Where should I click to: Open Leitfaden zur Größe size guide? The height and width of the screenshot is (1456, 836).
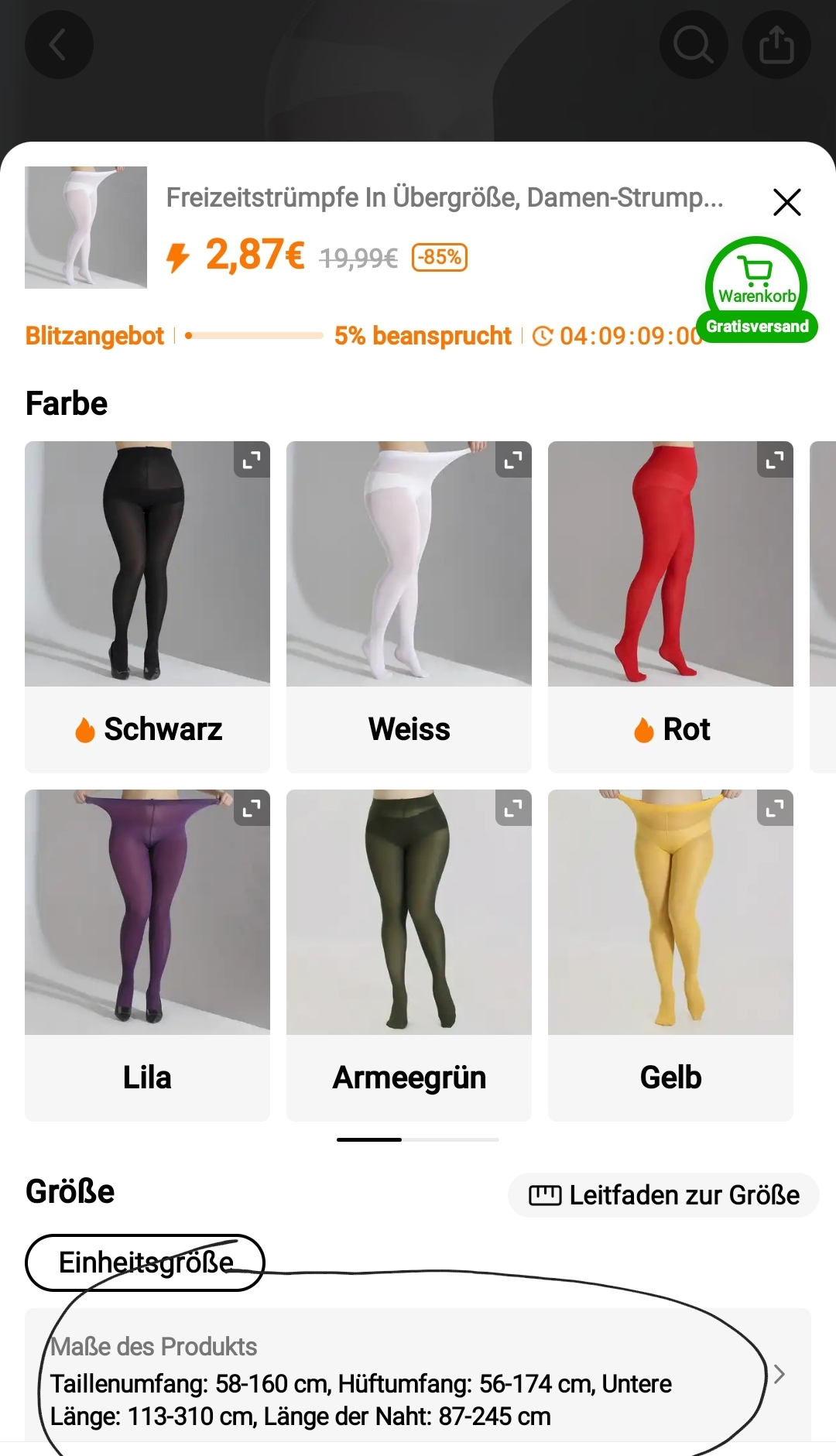click(x=663, y=1195)
